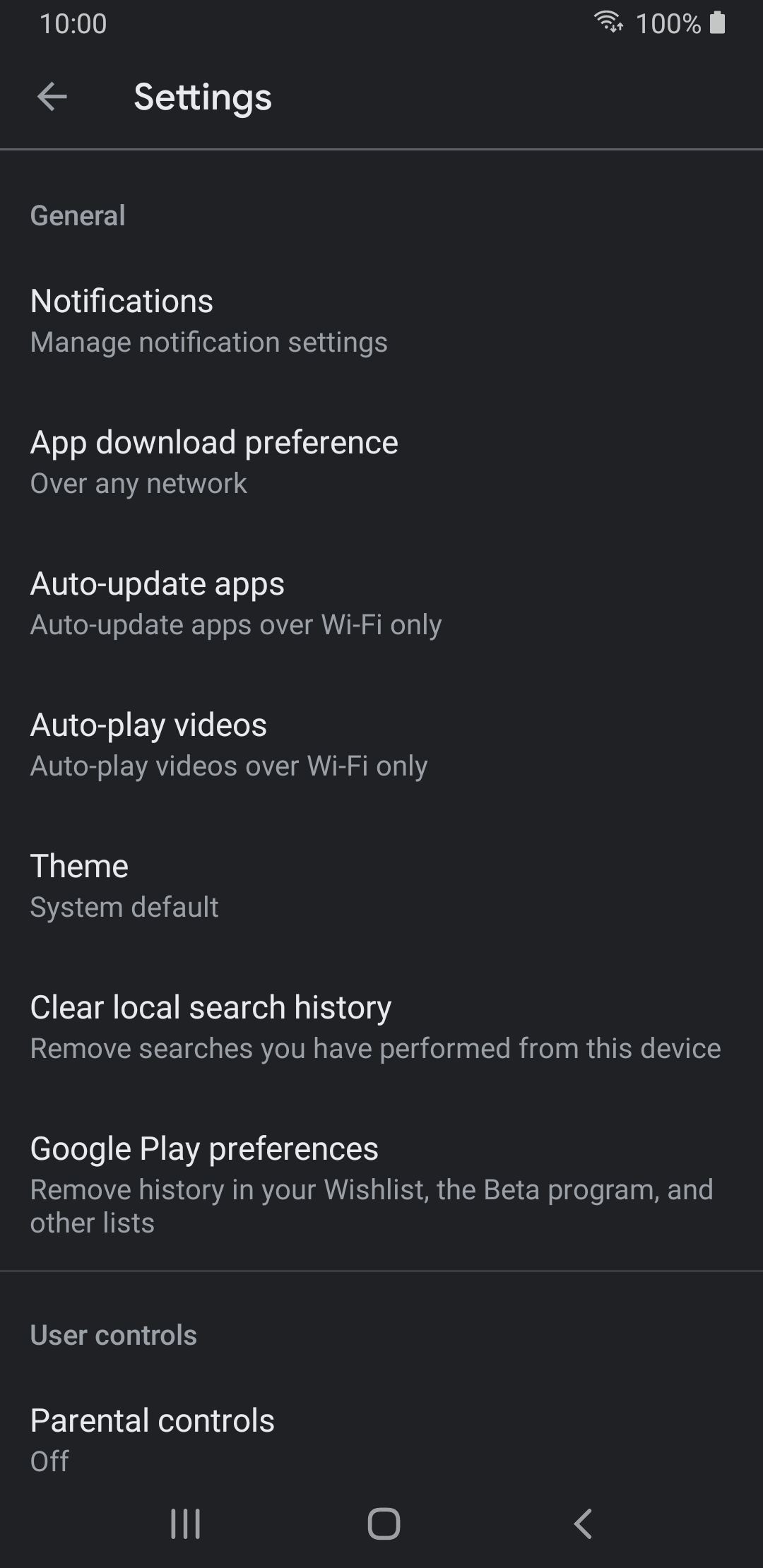
Task: Open Auto-update apps option
Action: (381, 604)
